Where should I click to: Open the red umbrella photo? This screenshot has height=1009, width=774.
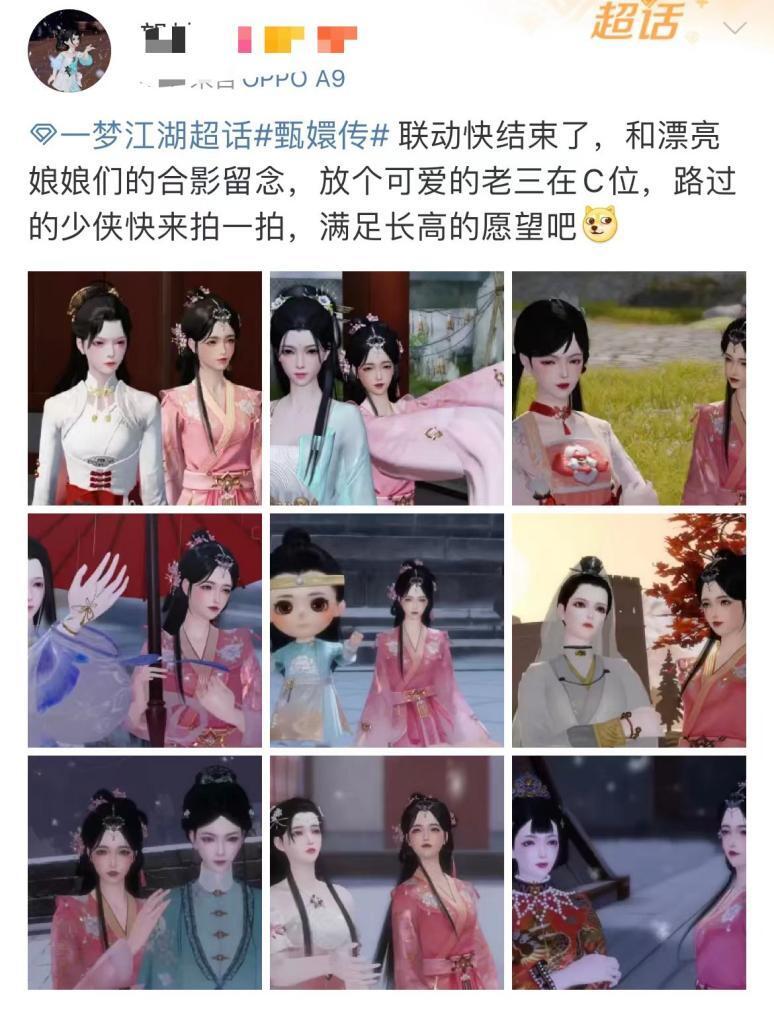(x=145, y=630)
